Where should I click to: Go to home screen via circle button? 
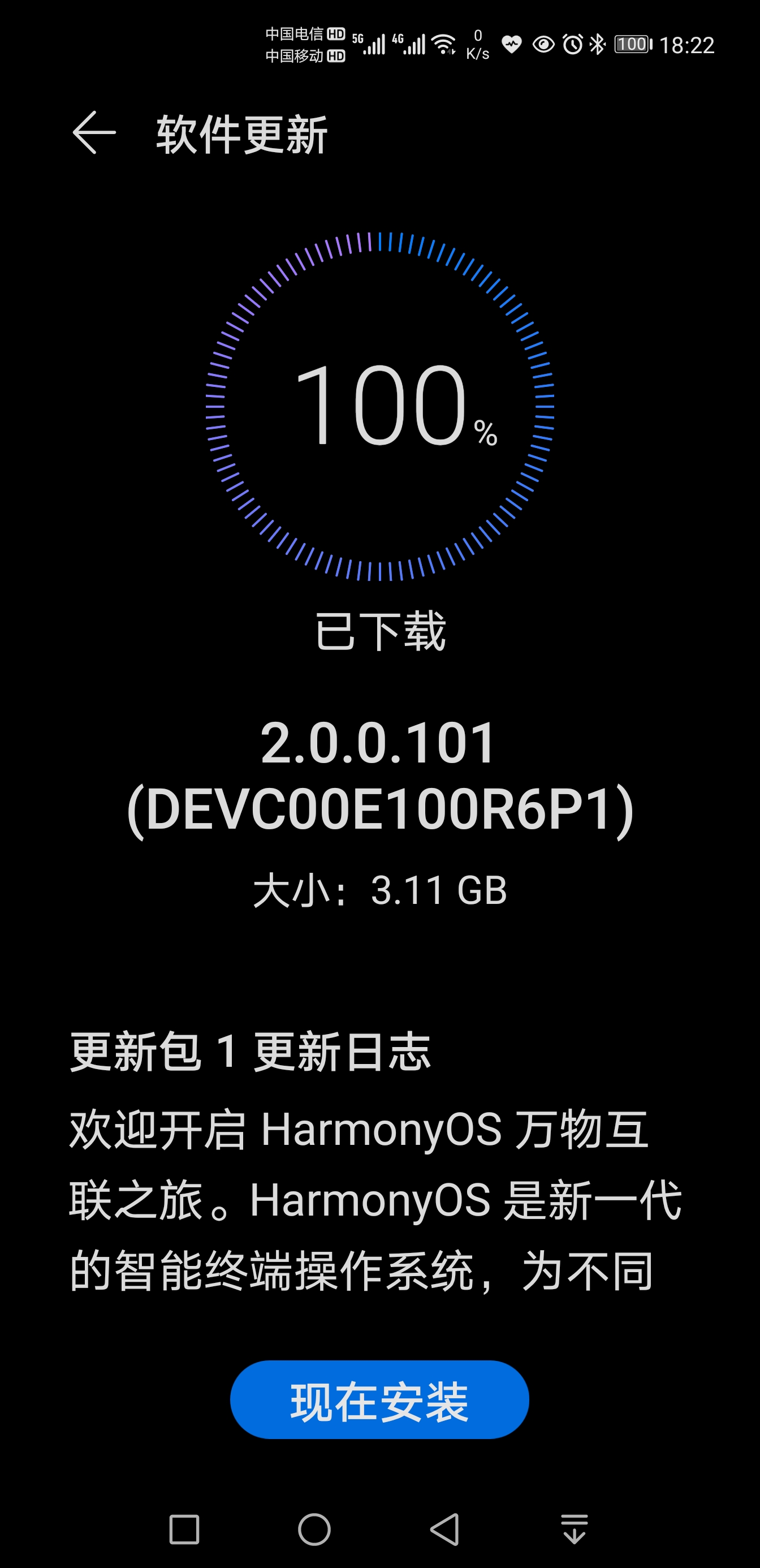pos(314,1530)
